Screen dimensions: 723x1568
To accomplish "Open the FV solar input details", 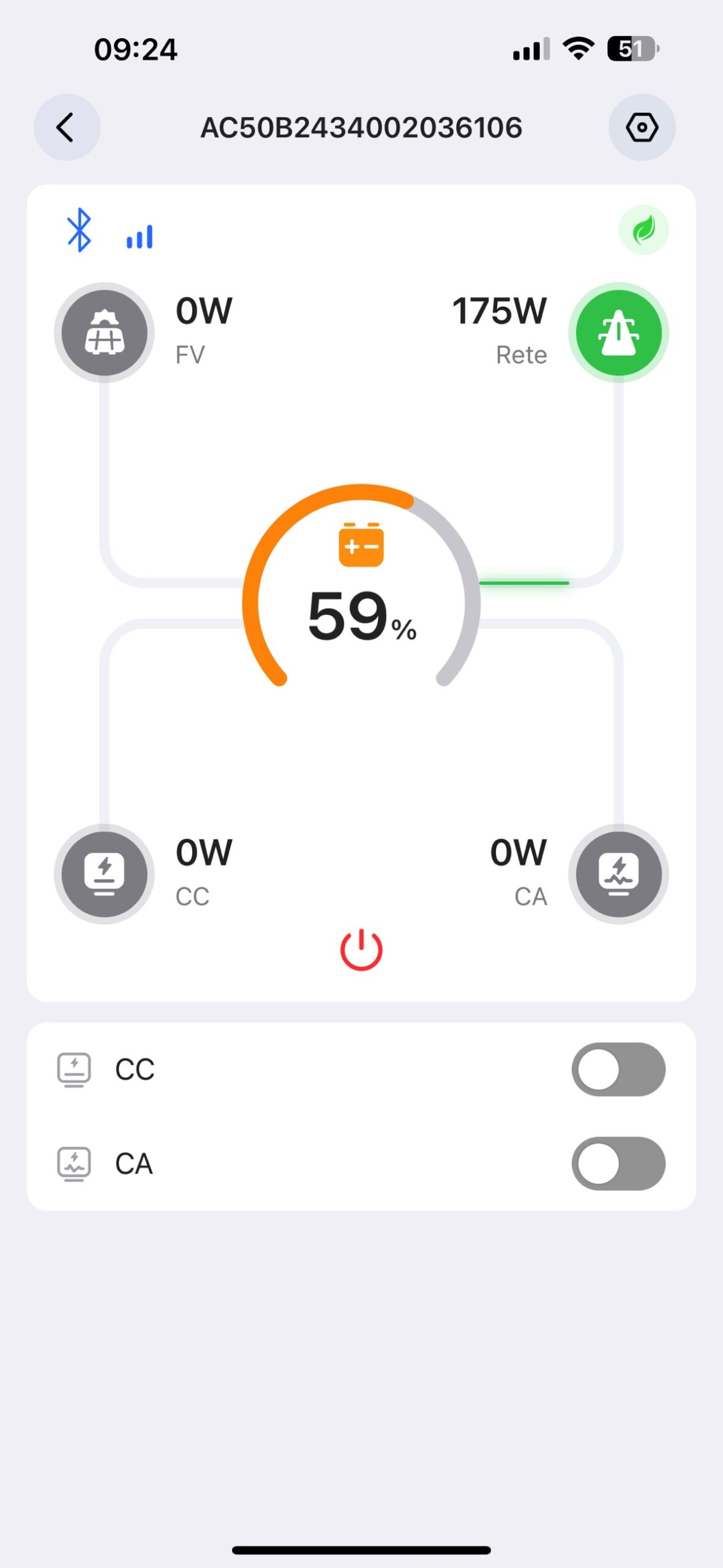I will 105,333.
